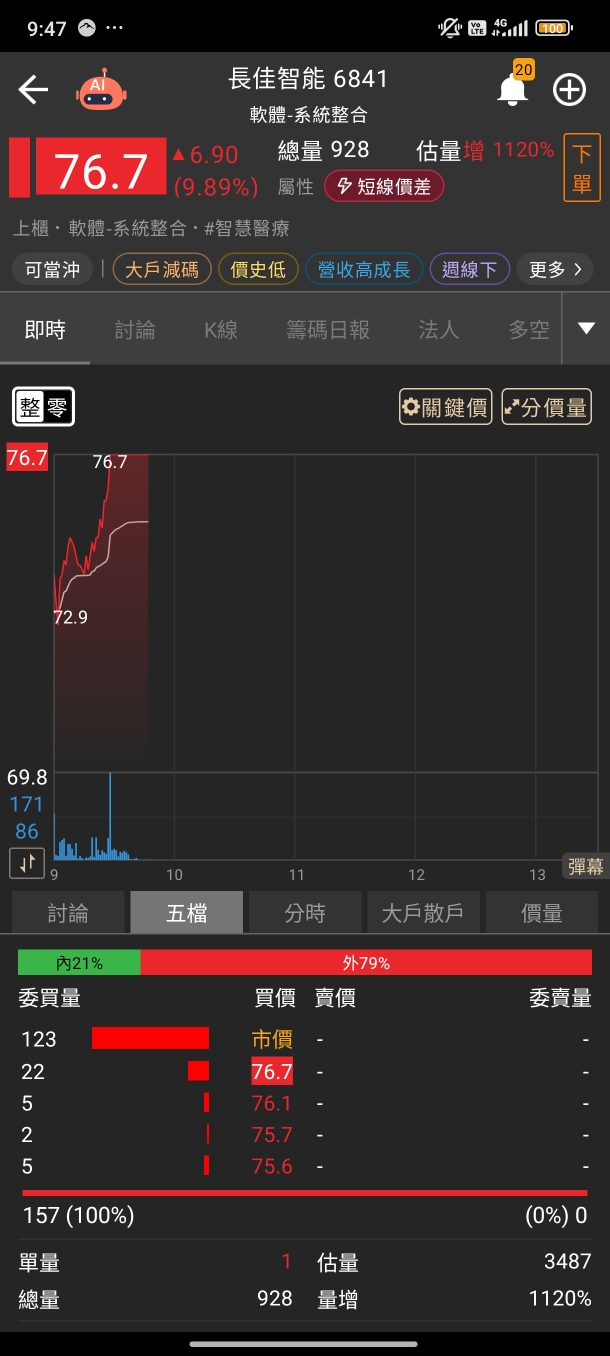
Task: Expand the 分價量 view
Action: (x=546, y=407)
